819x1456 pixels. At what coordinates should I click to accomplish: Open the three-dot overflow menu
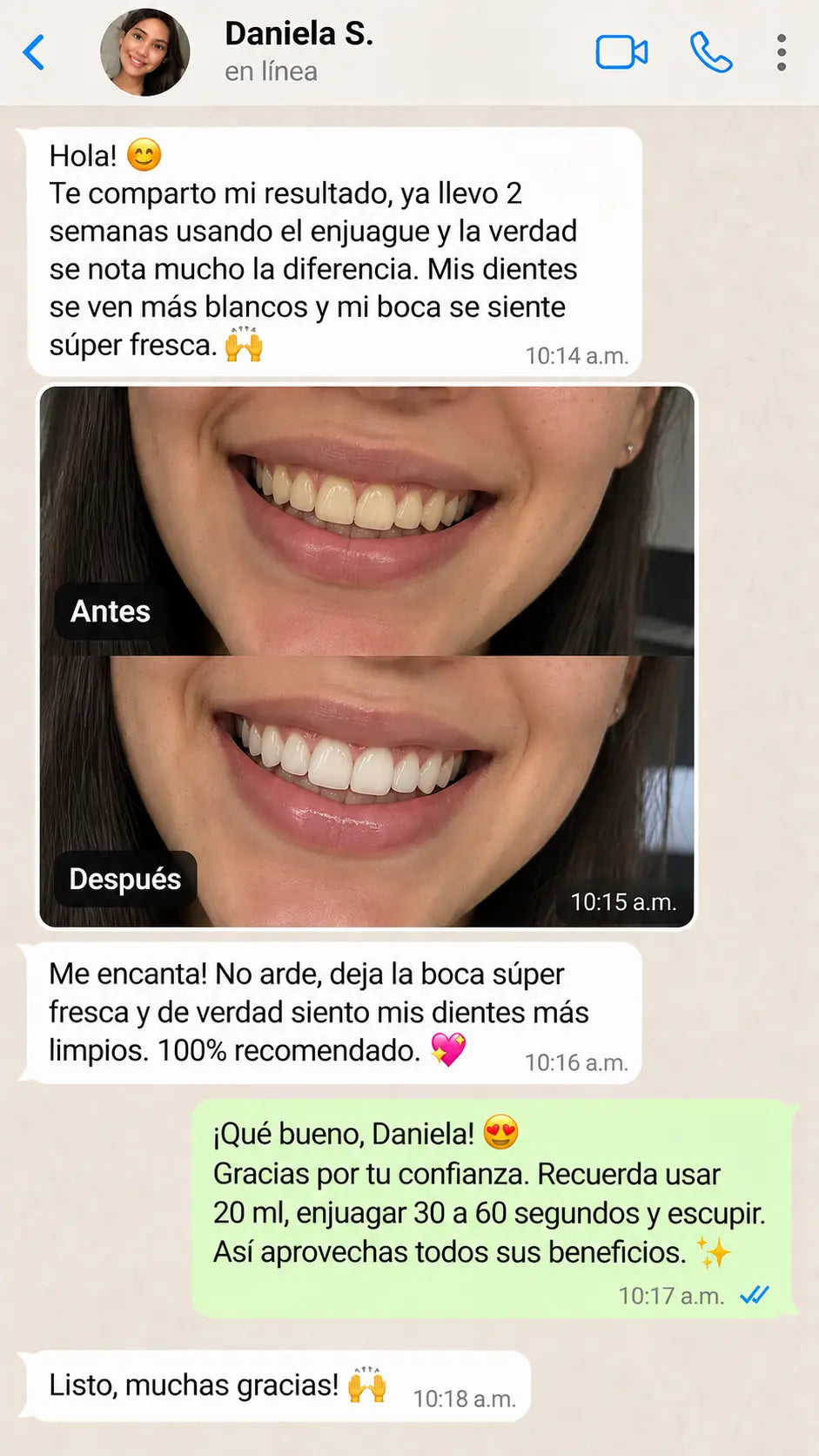point(782,52)
